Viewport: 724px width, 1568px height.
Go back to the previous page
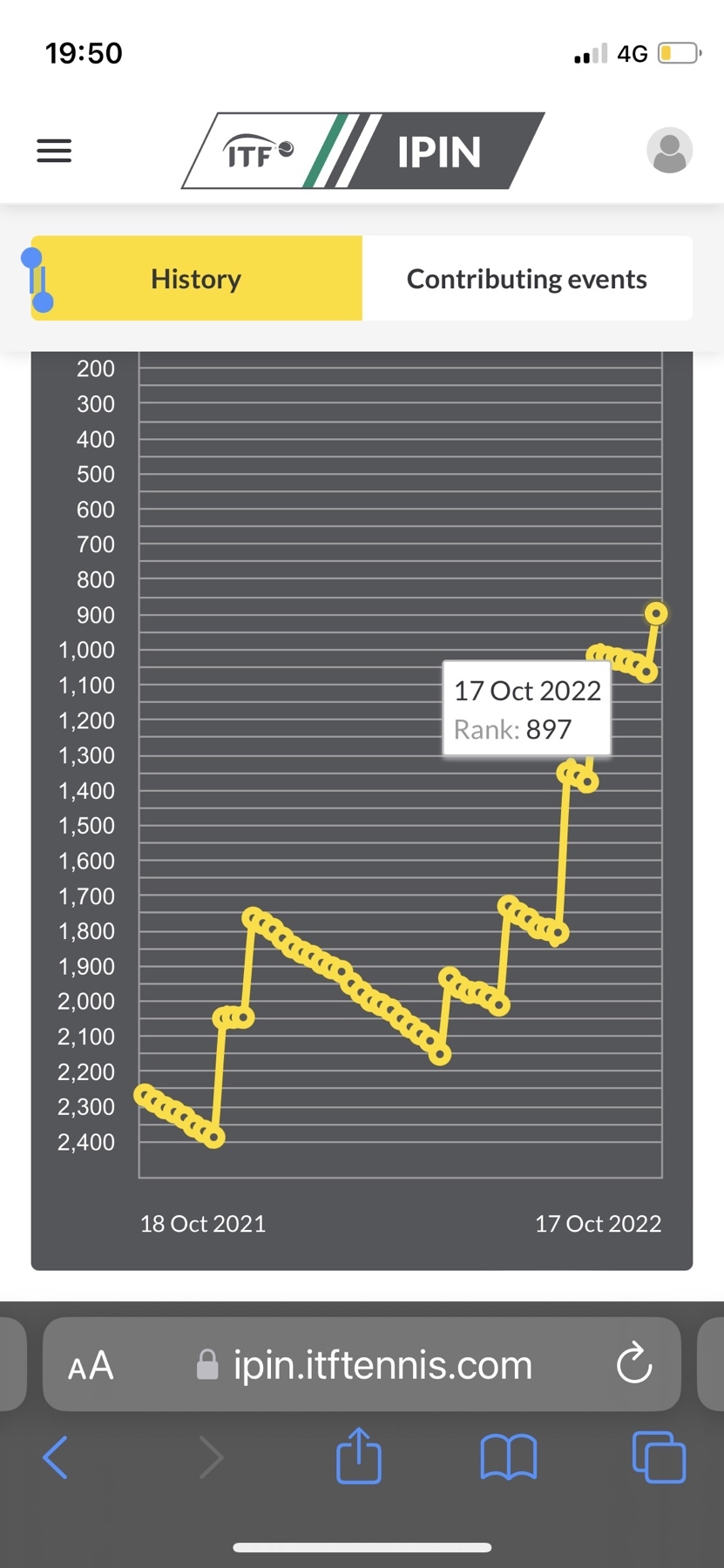(55, 1457)
